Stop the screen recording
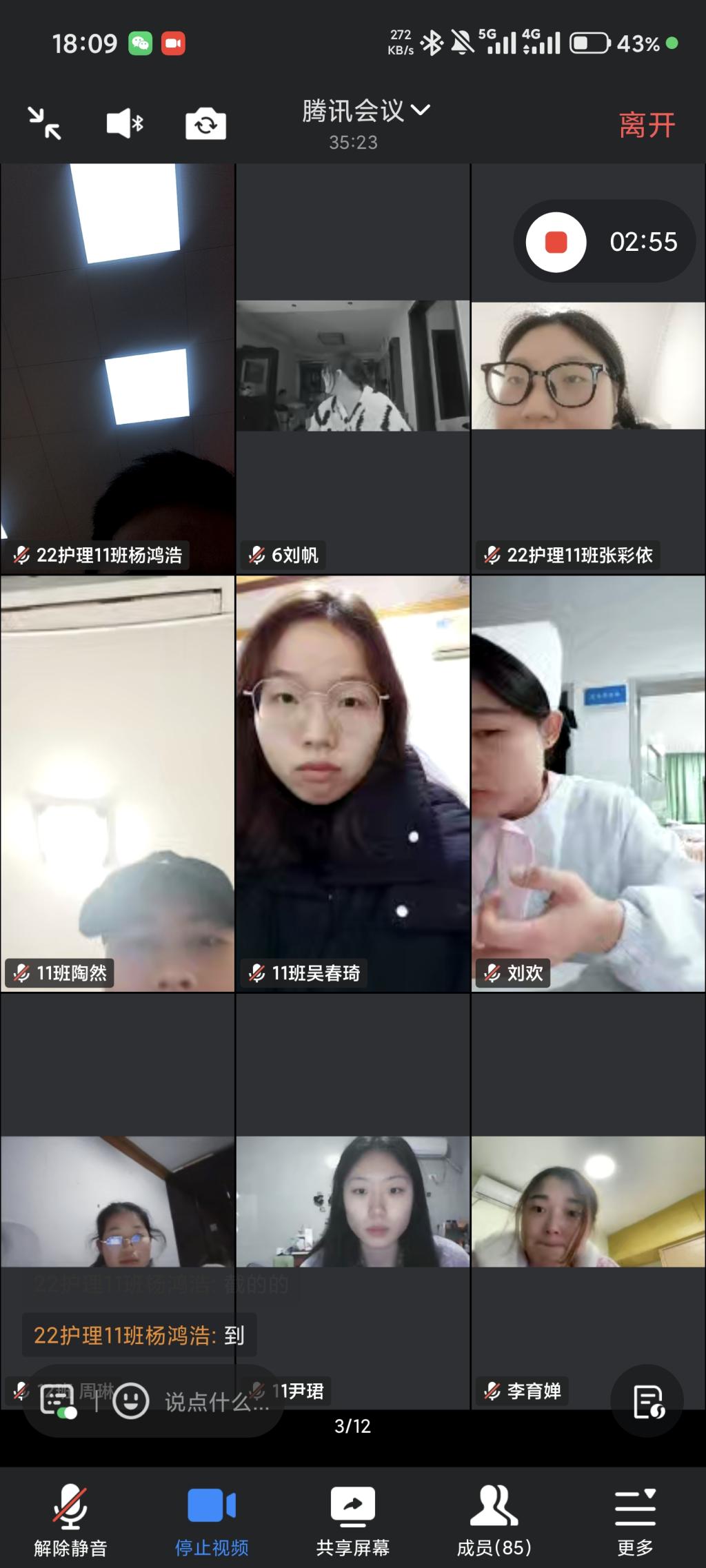The image size is (706, 1568). coord(556,242)
